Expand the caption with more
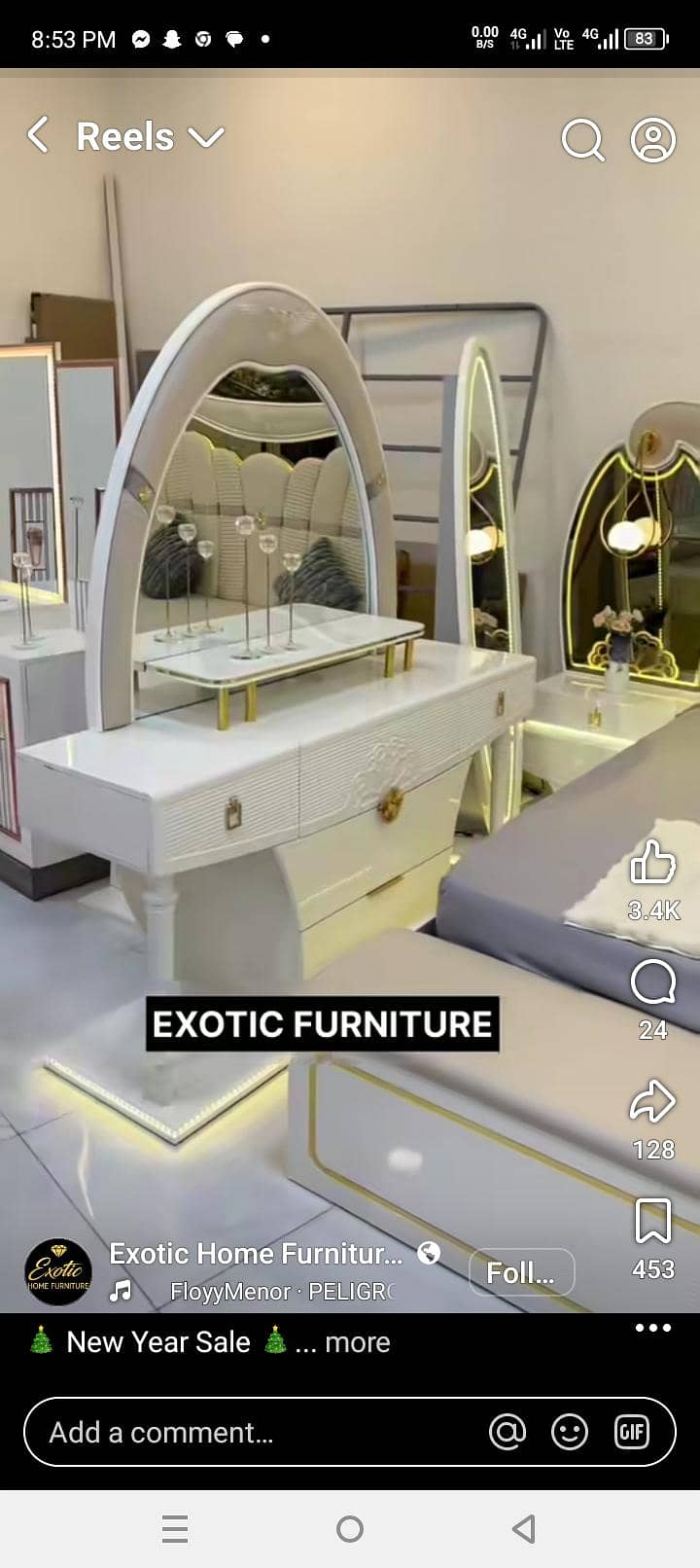This screenshot has width=700, height=1568. pyautogui.click(x=357, y=1342)
